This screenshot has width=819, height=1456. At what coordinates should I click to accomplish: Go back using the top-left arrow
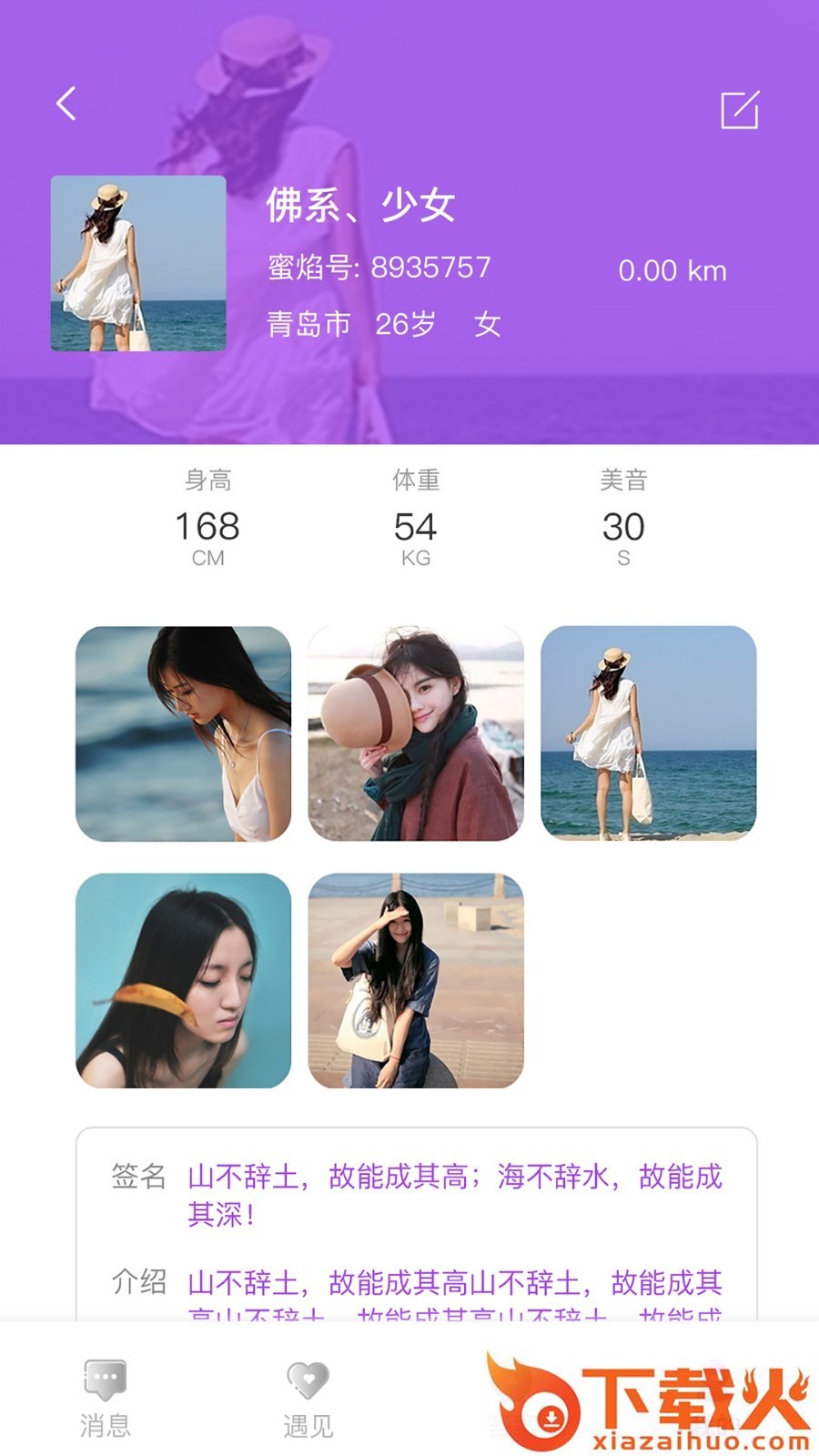pos(66,104)
